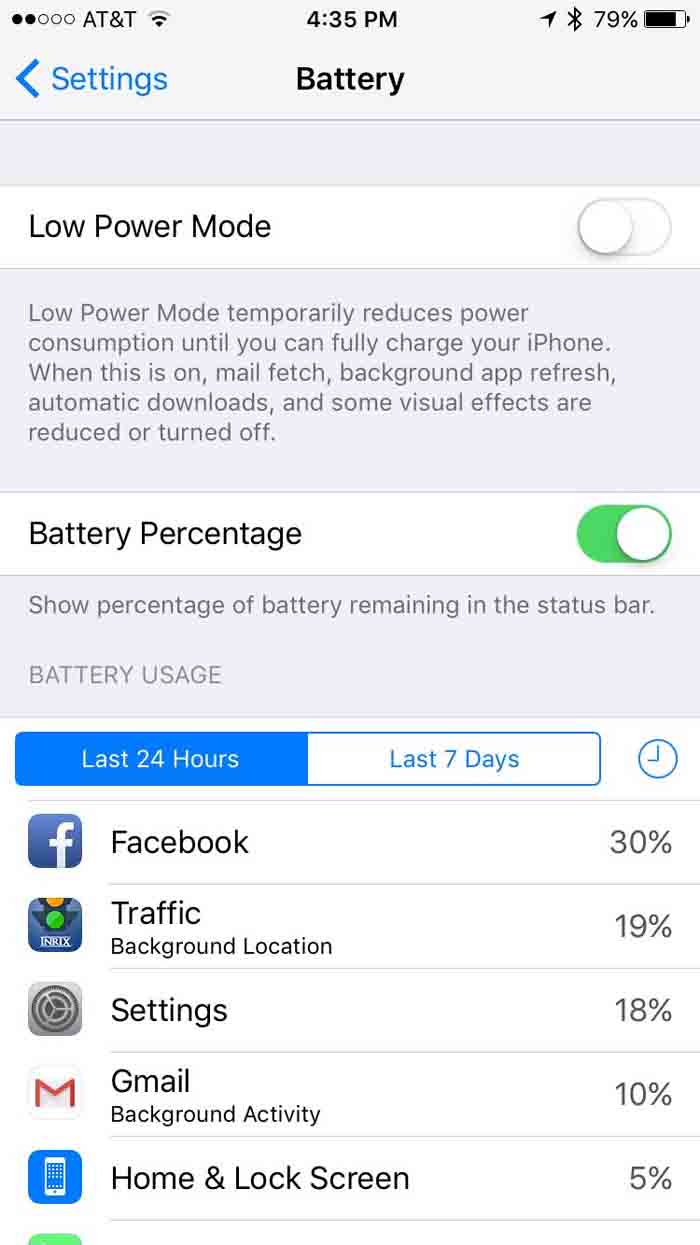Go back to Settings

(90, 79)
